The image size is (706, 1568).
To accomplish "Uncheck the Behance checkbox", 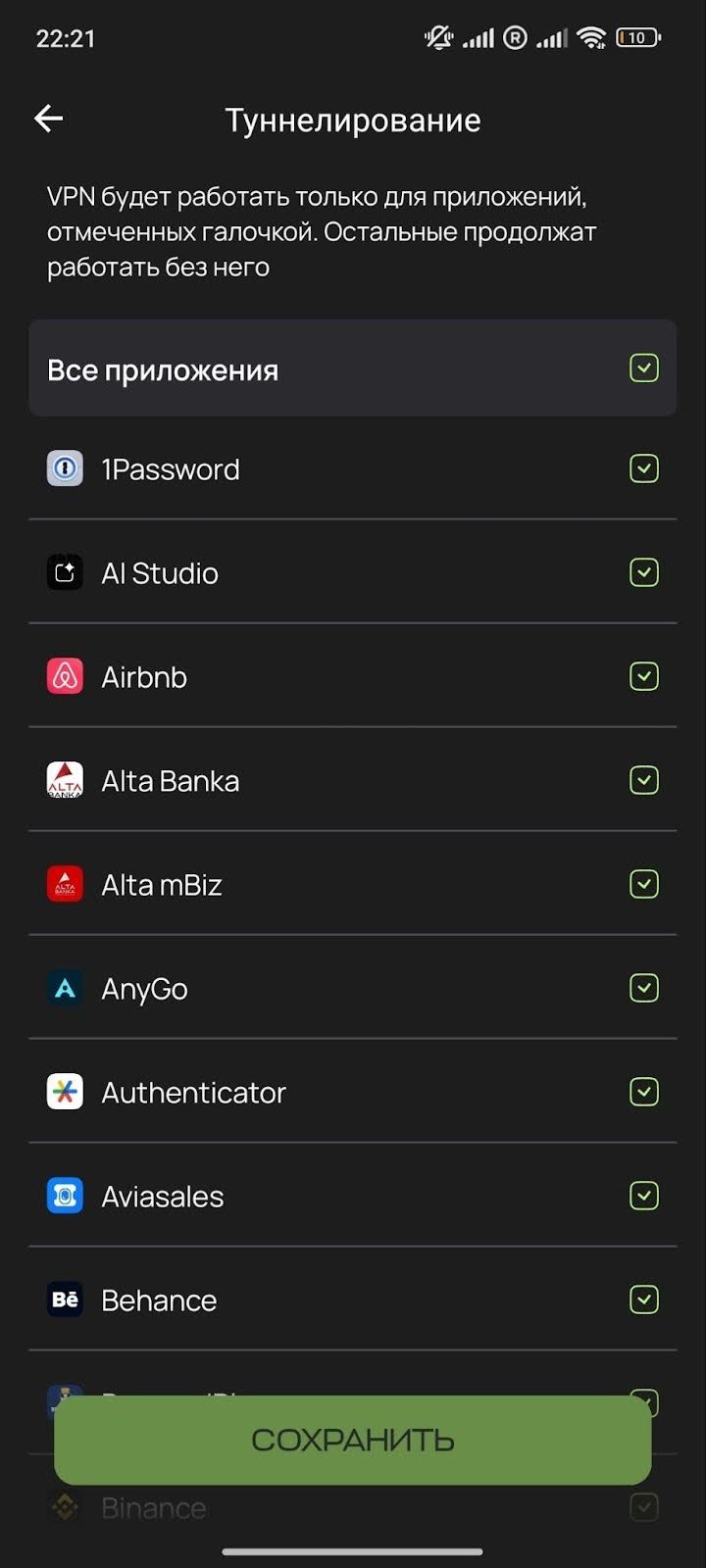I will click(x=644, y=1299).
